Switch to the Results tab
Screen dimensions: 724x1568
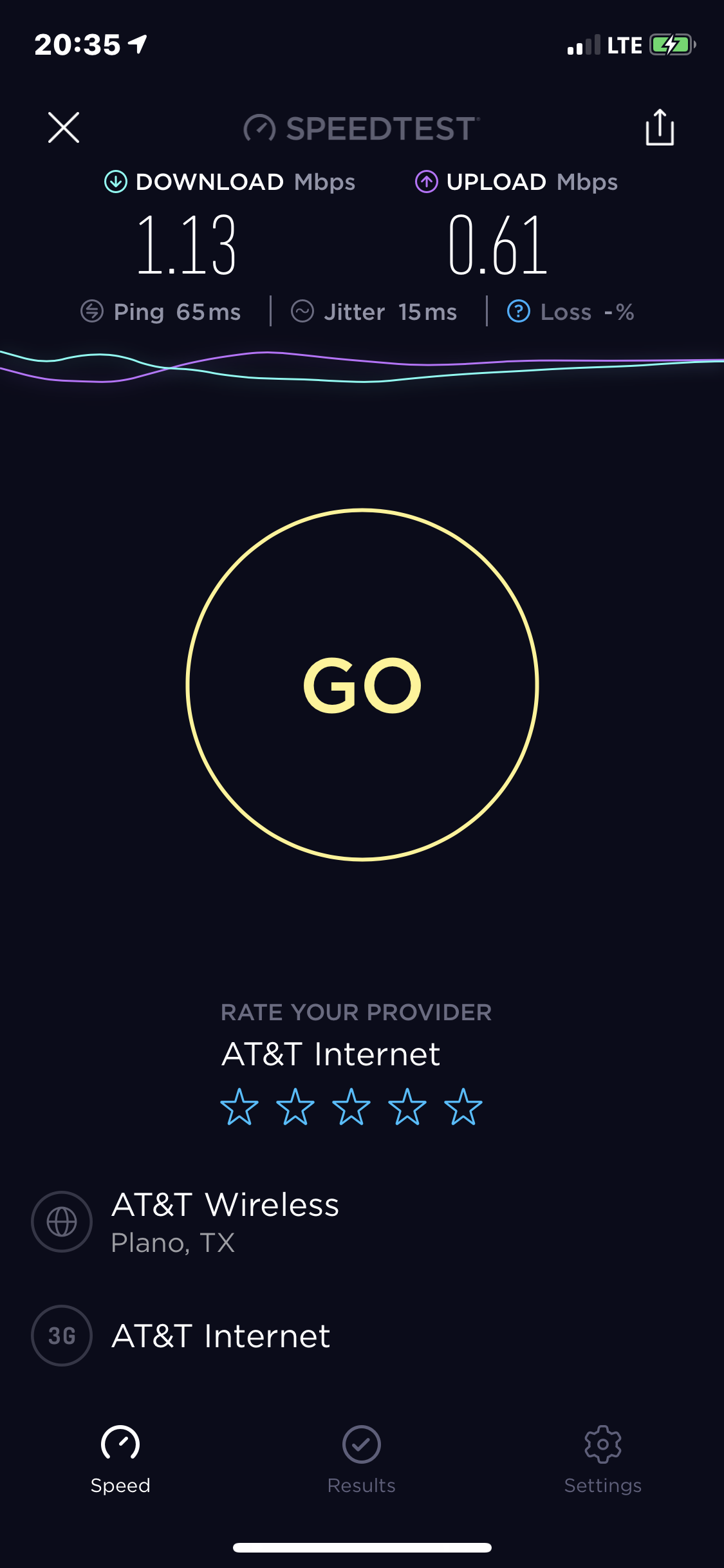(362, 1459)
